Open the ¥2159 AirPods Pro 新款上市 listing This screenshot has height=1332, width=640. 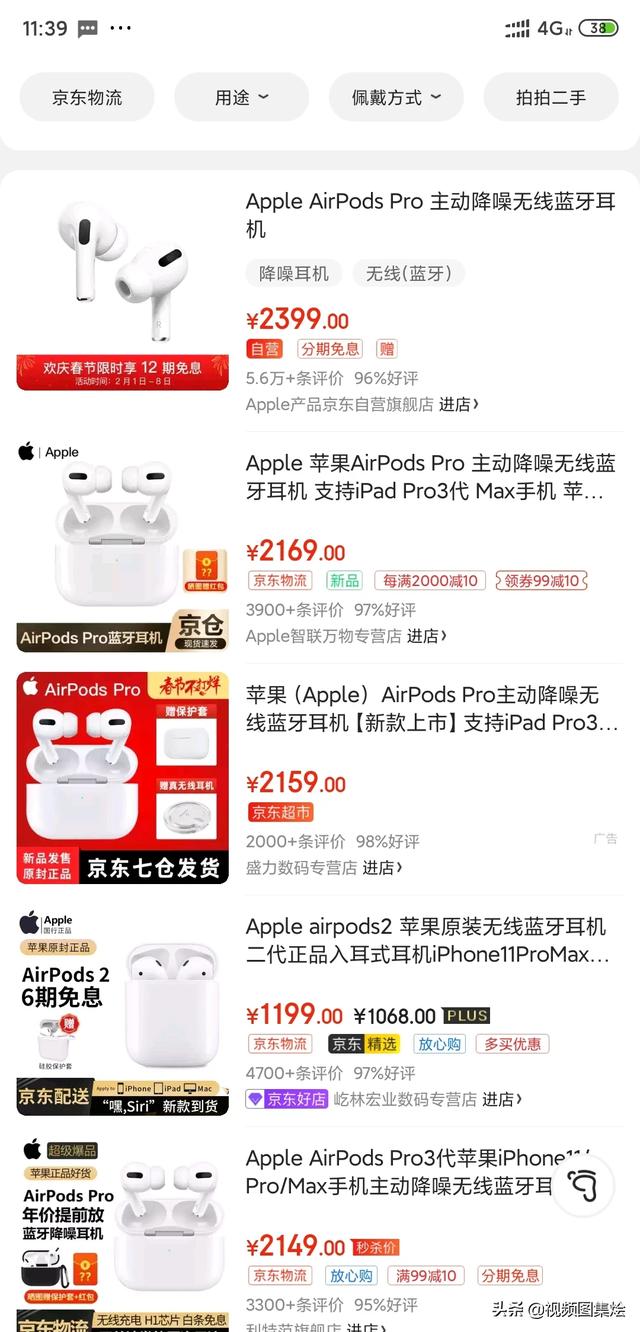430,708
